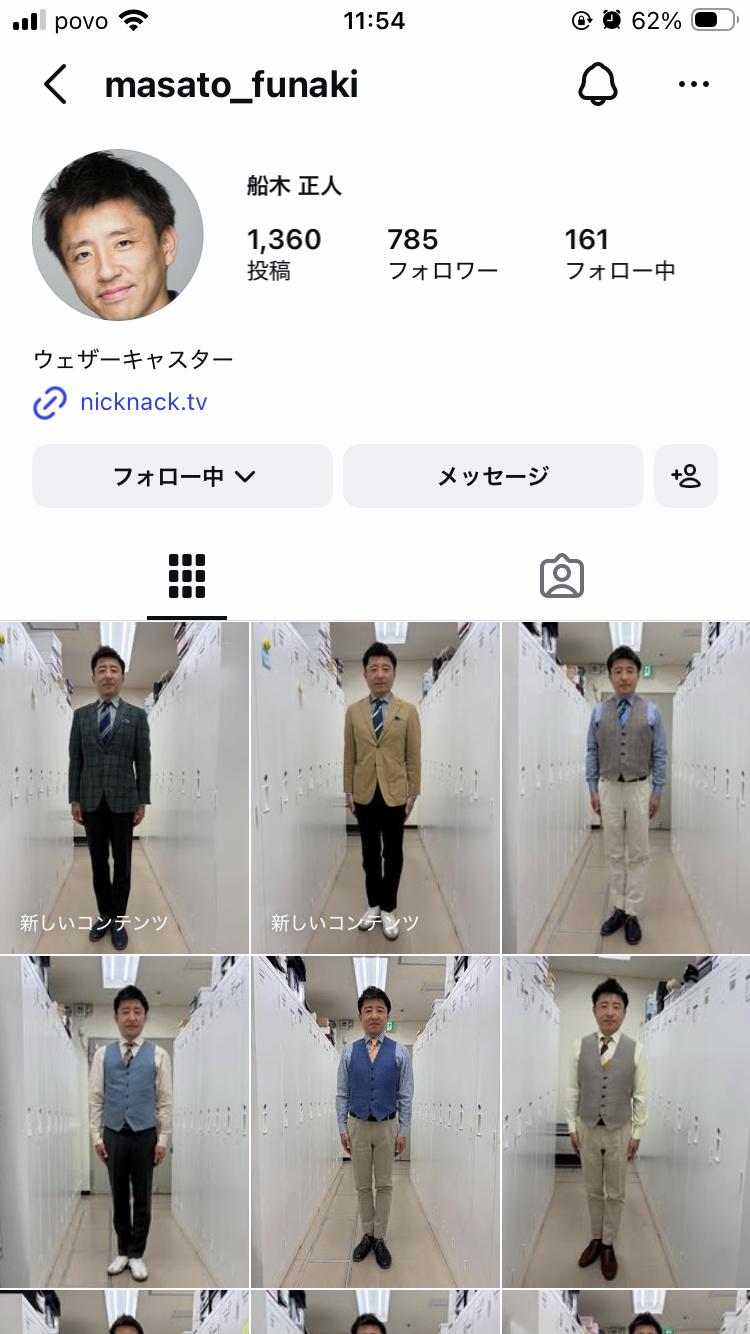Open the 161 フォロー中 list

(620, 253)
